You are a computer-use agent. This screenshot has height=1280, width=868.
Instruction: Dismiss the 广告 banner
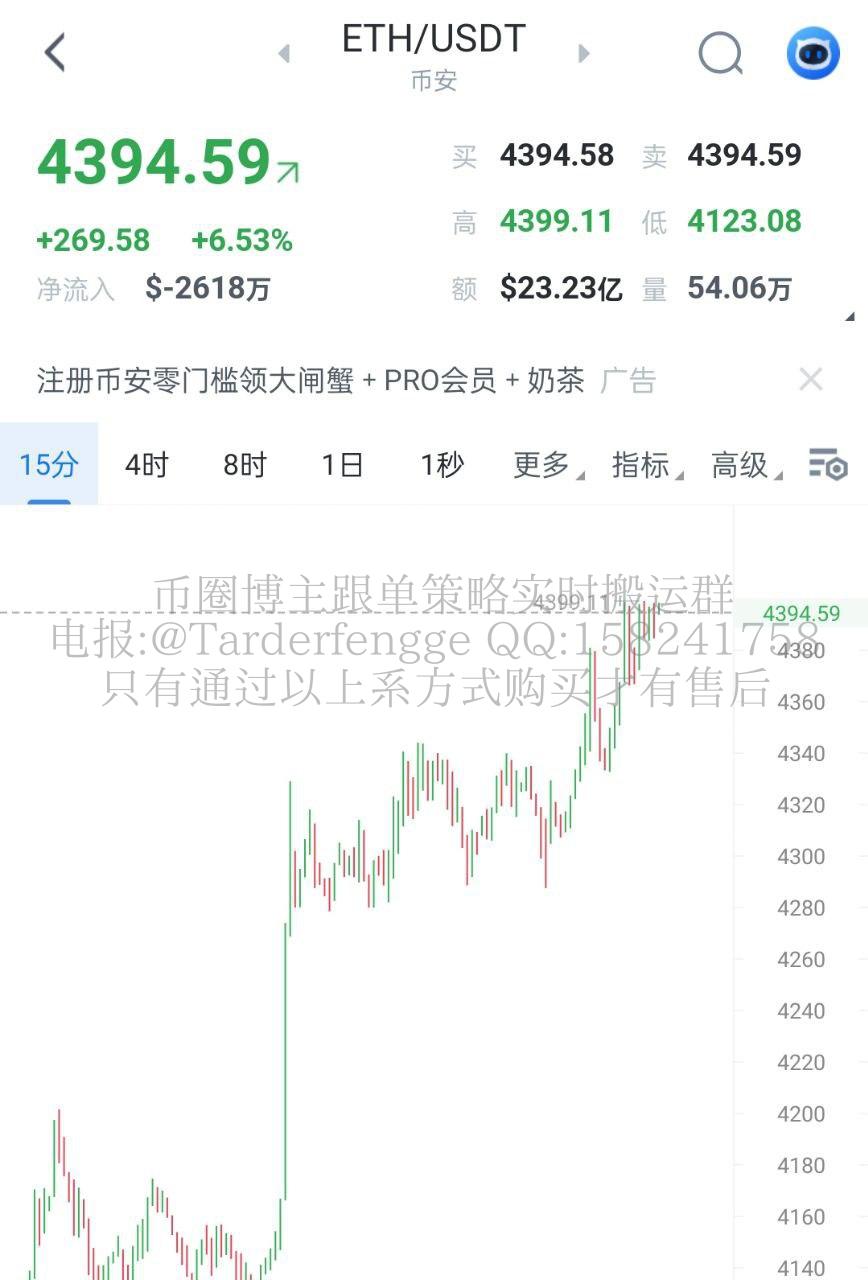click(x=811, y=380)
